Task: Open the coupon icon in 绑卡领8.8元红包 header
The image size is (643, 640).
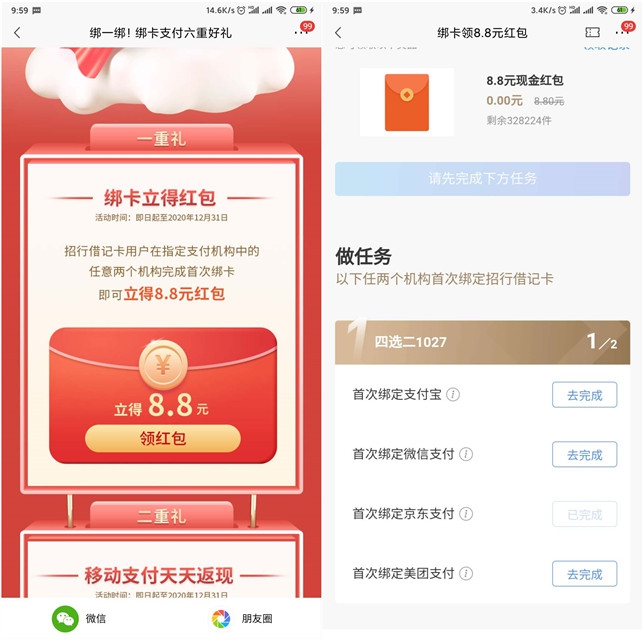Action: pyautogui.click(x=592, y=33)
